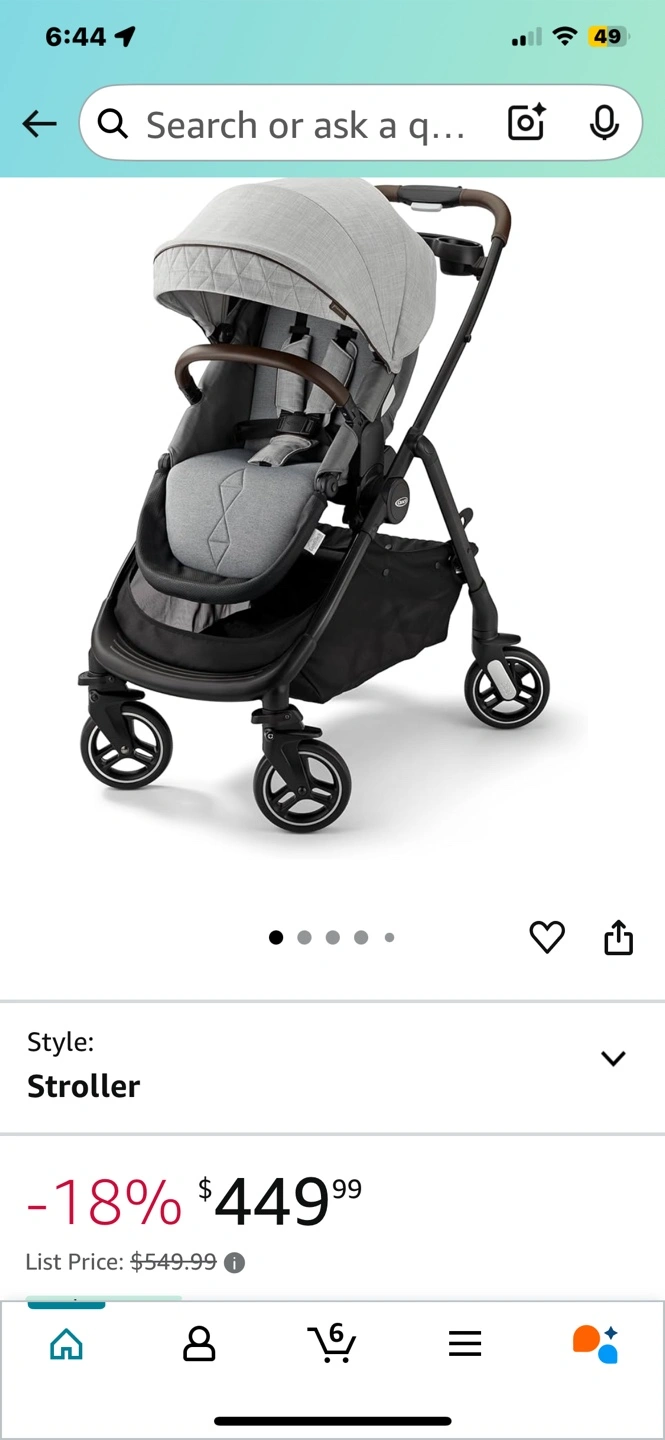
Task: Go to the Home tab
Action: click(x=66, y=1344)
